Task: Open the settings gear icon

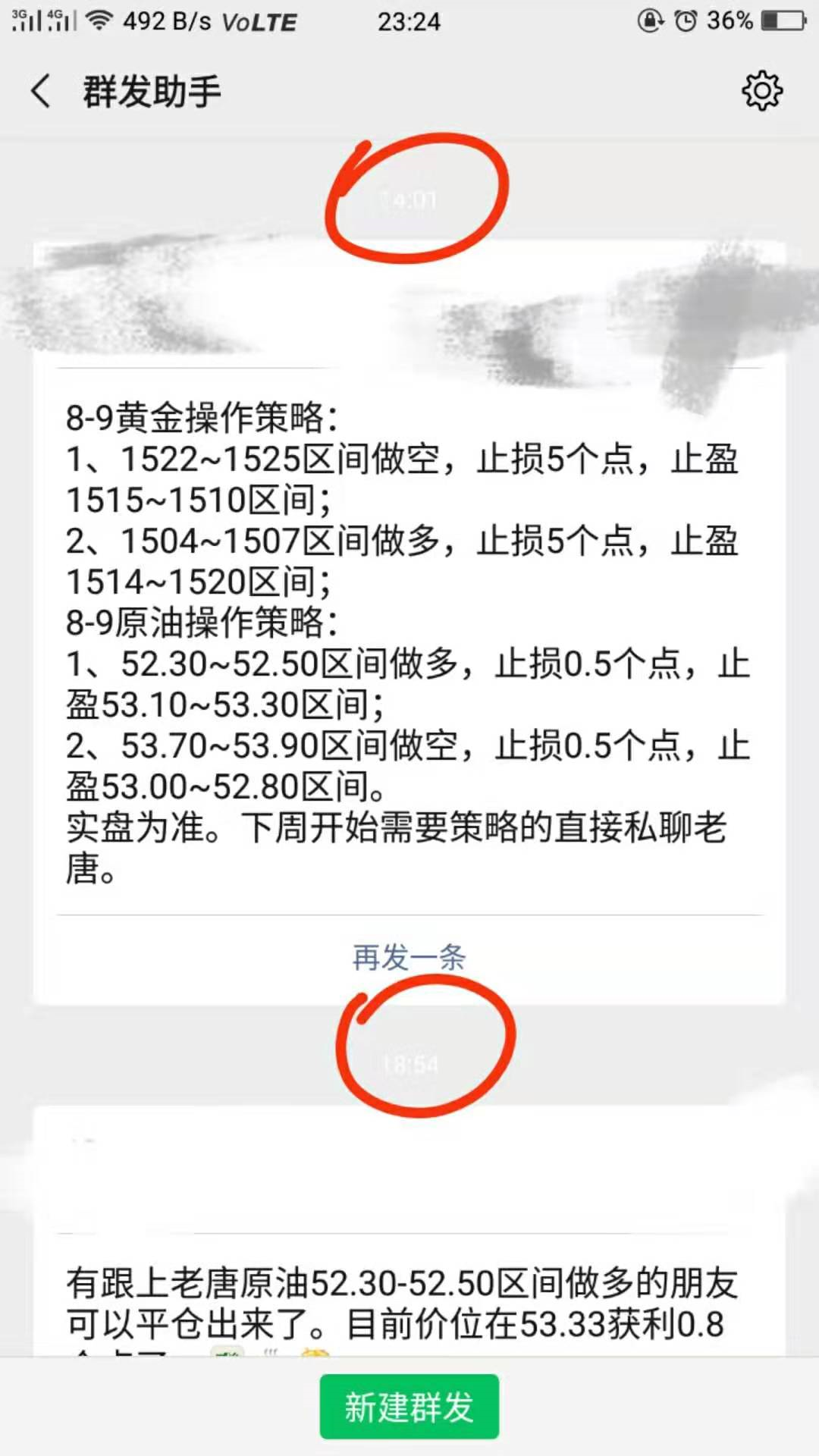Action: 761,91
